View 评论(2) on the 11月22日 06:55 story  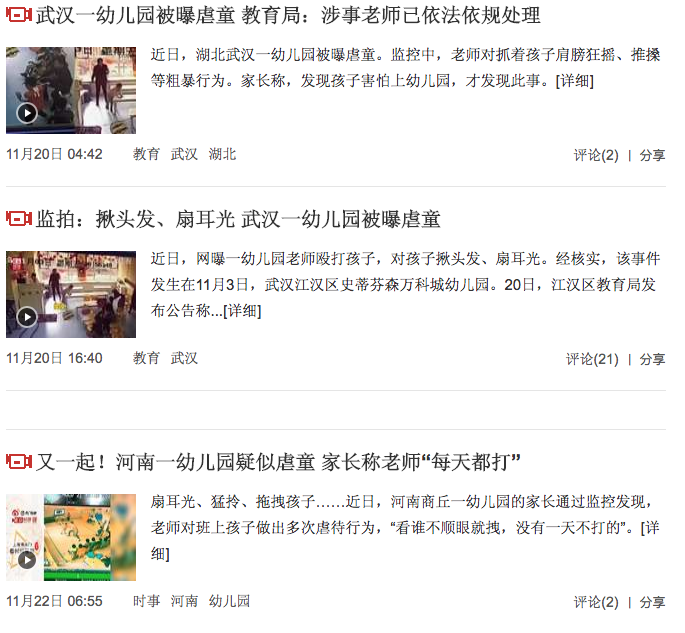point(596,602)
